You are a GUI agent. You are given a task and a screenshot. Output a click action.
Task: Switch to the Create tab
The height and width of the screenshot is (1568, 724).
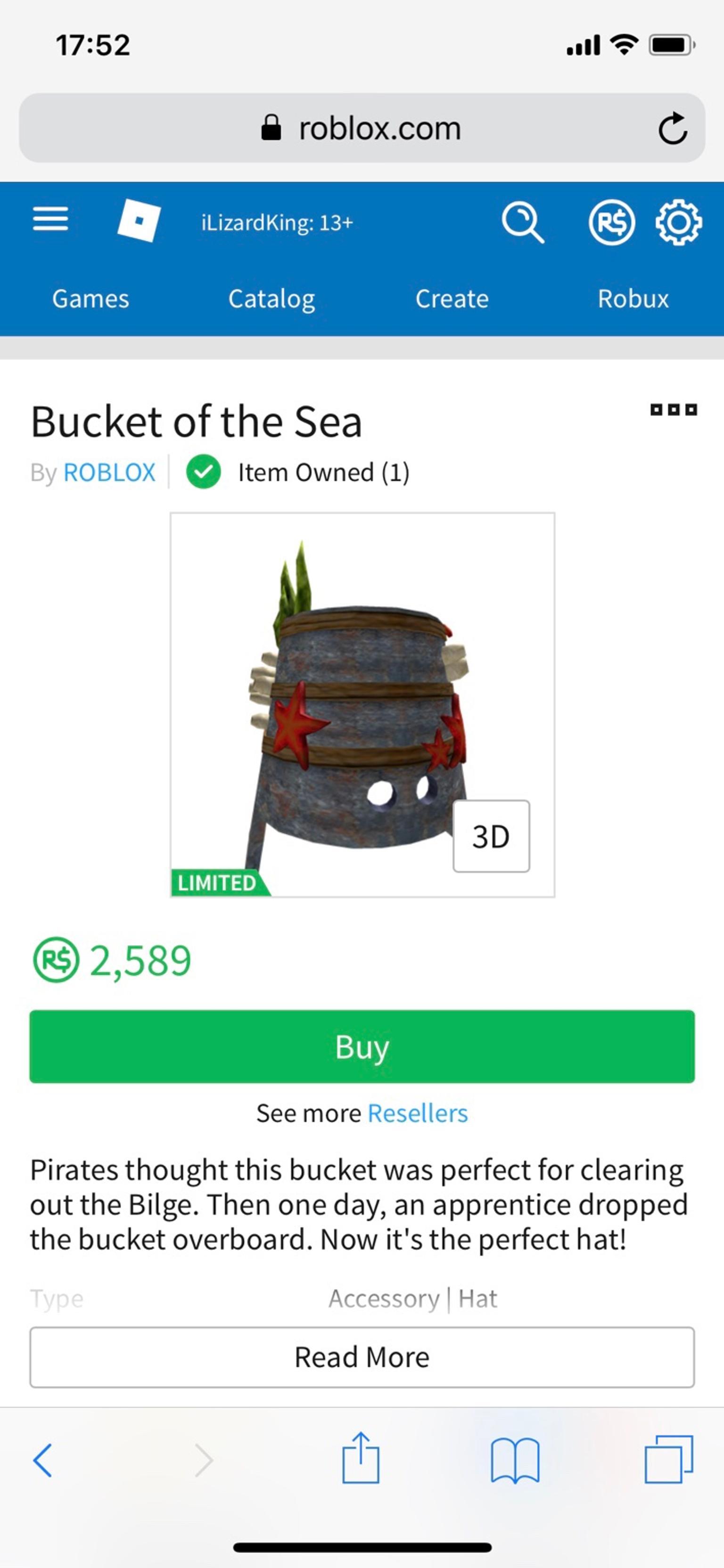pos(451,299)
